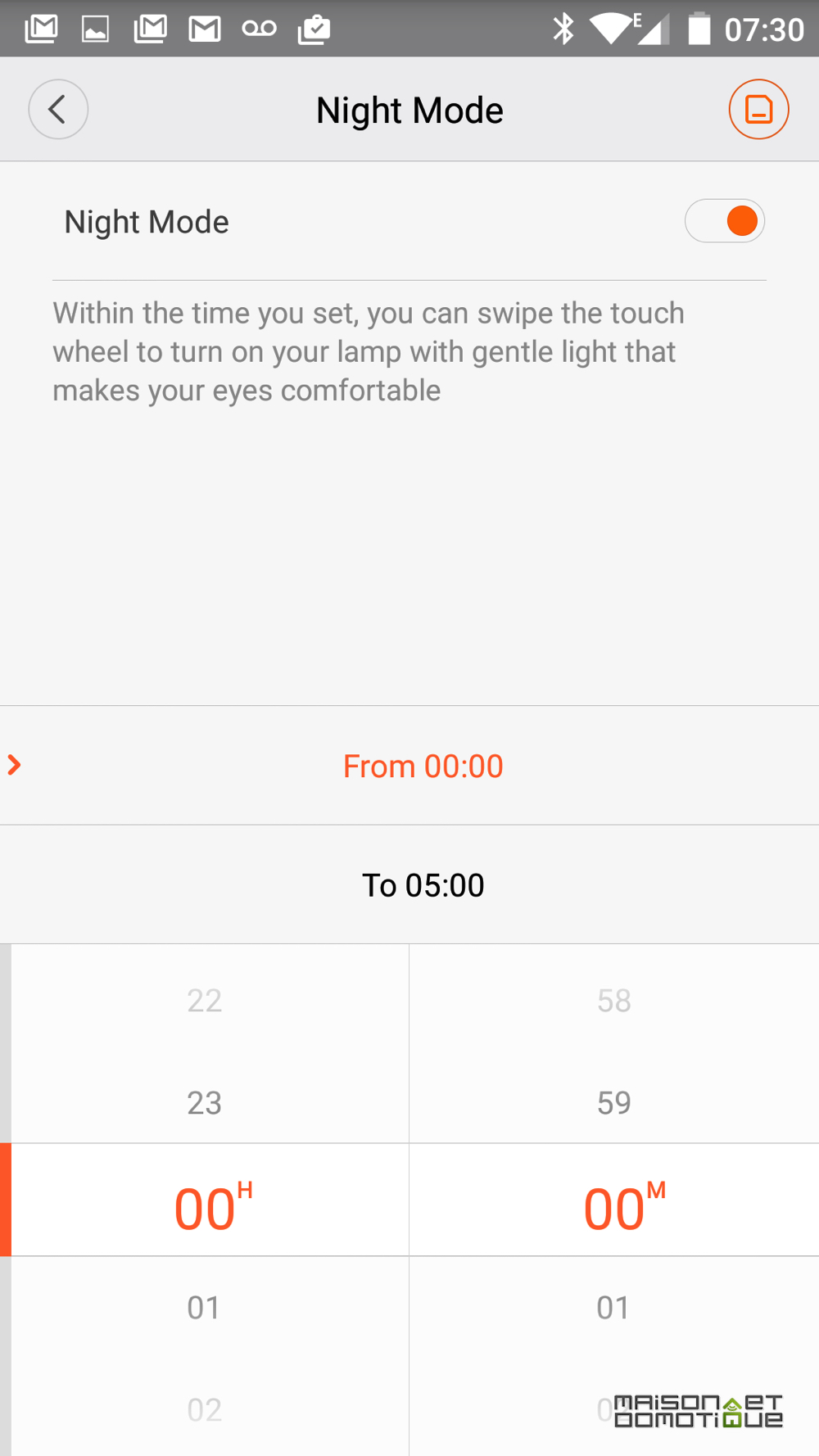
Task: Choose hour 22 in the hour picker
Action: [204, 1001]
